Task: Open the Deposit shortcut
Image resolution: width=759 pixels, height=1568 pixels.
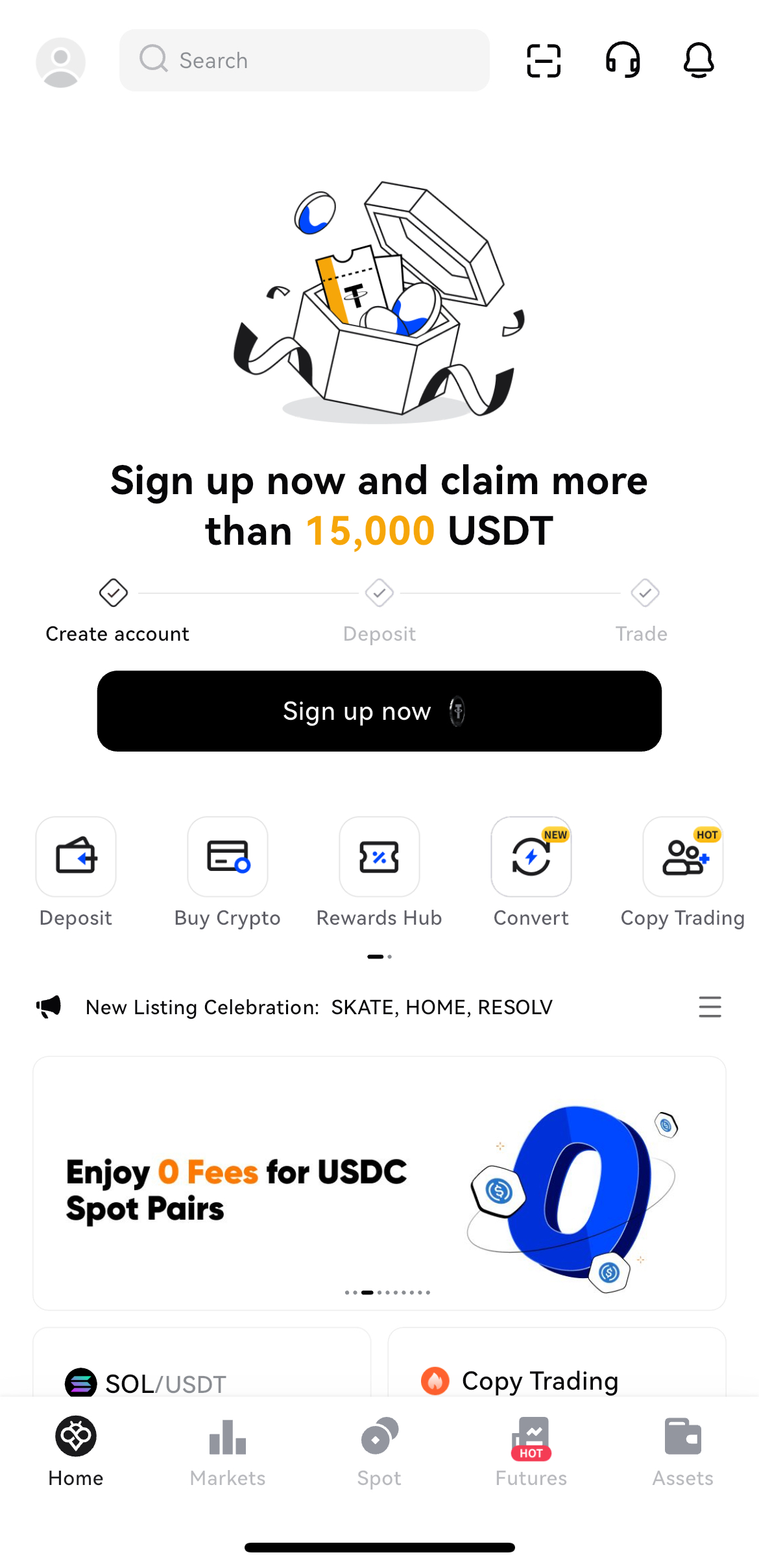Action: coord(76,872)
